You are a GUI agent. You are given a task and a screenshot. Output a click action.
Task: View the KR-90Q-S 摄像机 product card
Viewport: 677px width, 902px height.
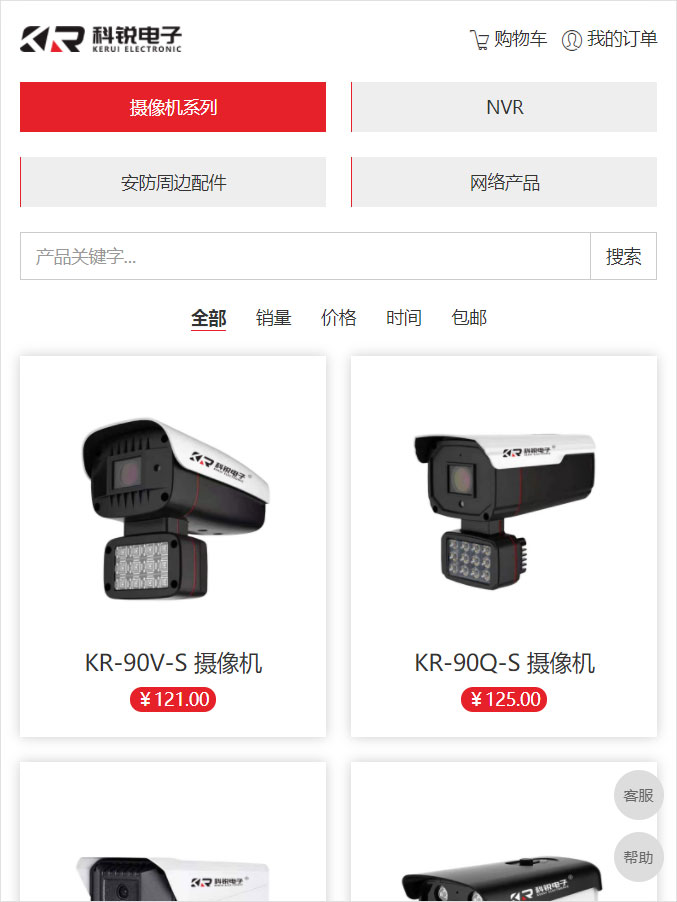(504, 546)
